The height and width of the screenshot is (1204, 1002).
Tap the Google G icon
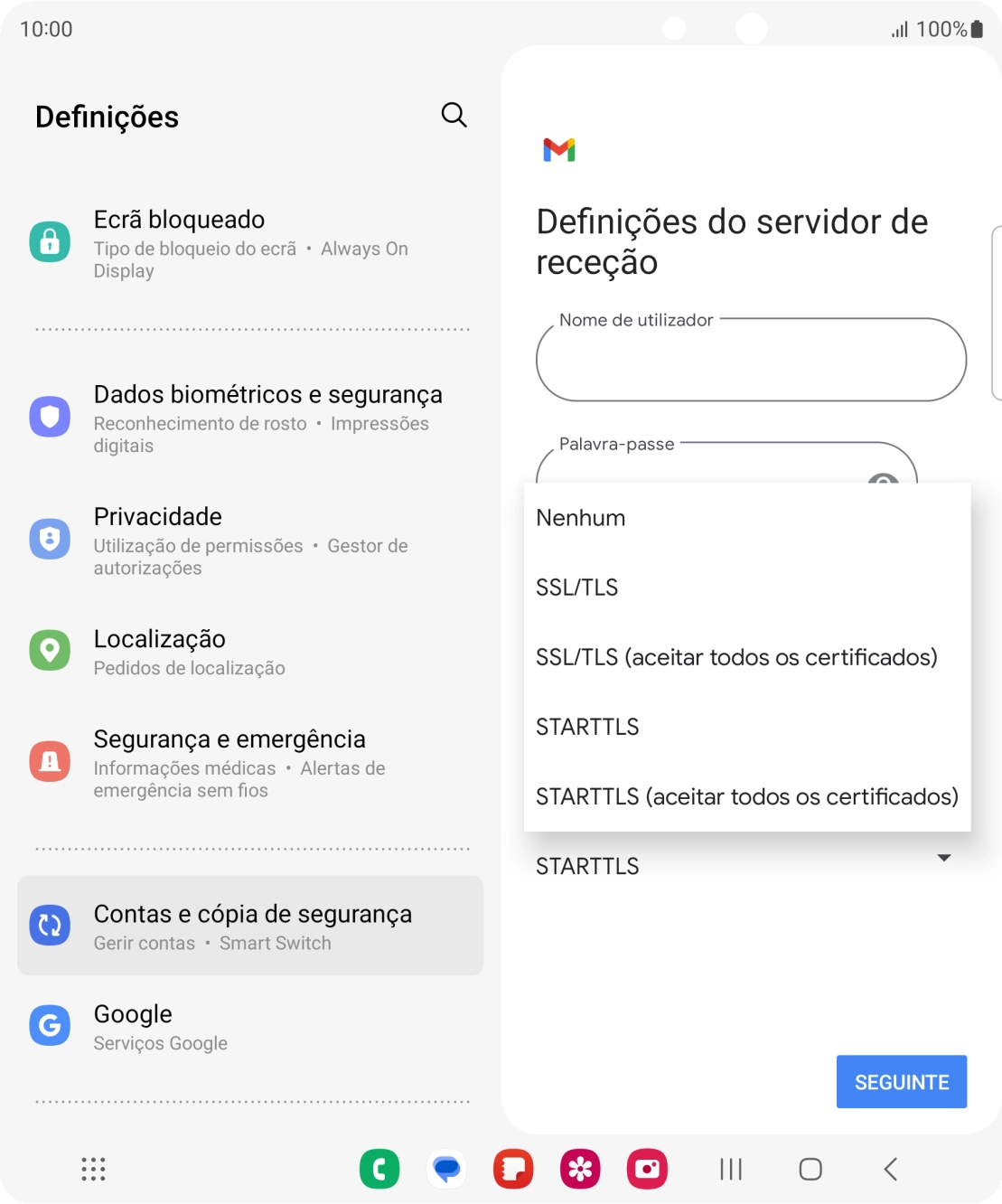(x=50, y=1025)
